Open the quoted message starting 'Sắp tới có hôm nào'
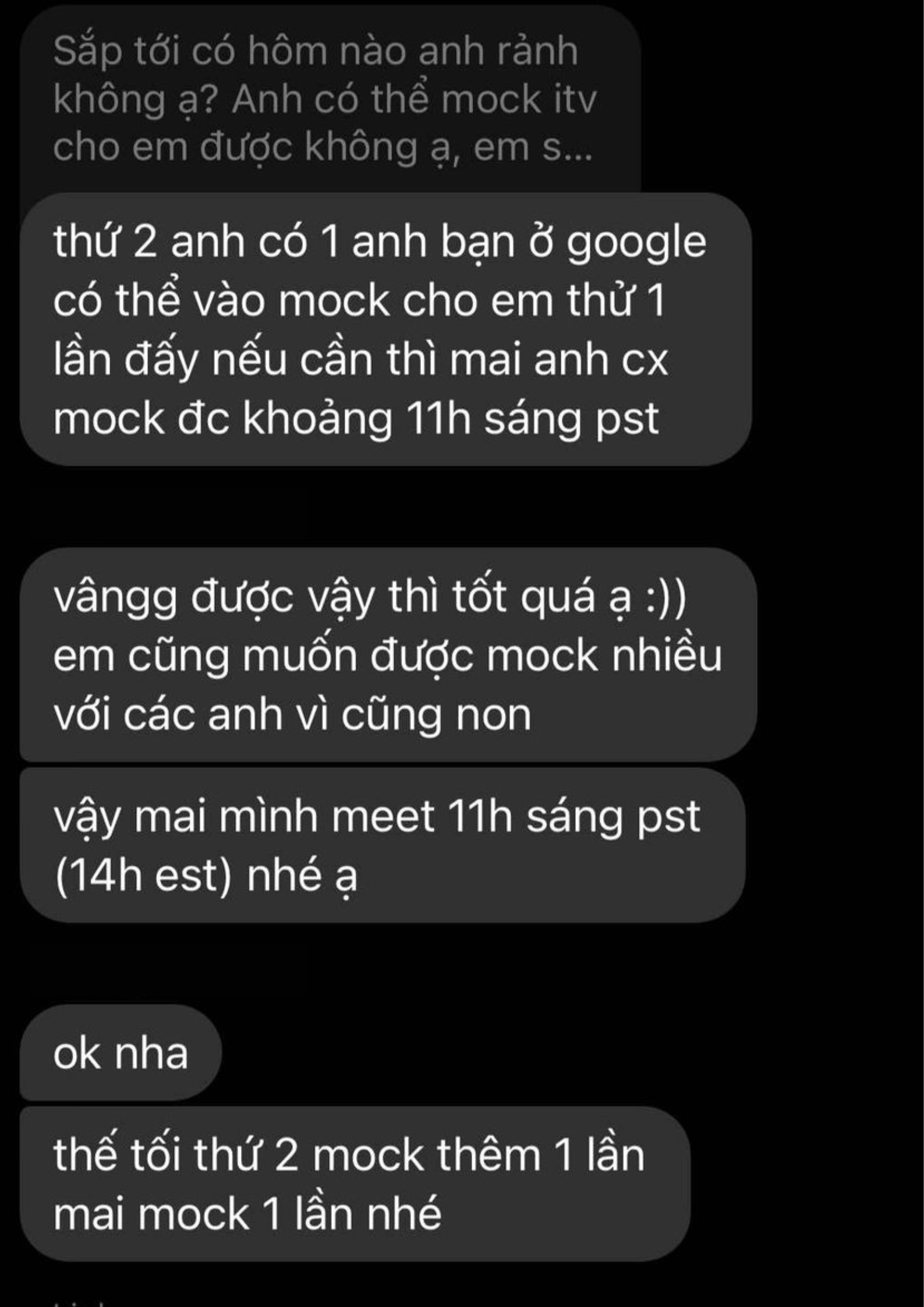Image resolution: width=924 pixels, height=1307 pixels. pos(326,99)
